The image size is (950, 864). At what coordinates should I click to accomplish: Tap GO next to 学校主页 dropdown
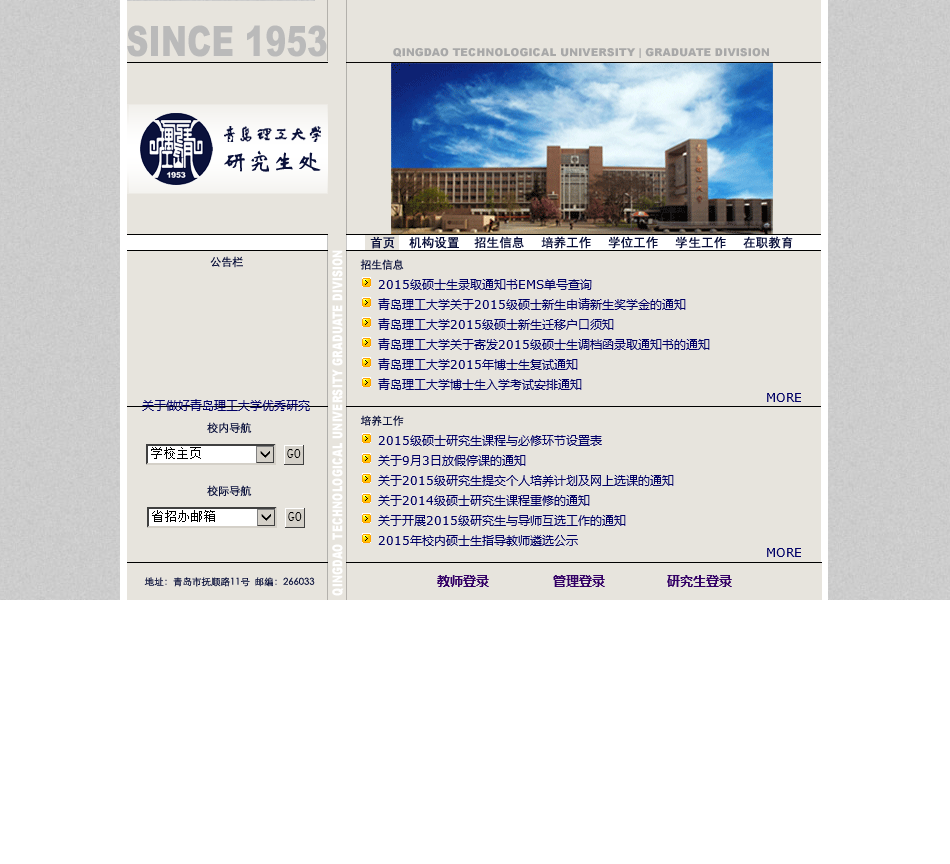click(294, 455)
